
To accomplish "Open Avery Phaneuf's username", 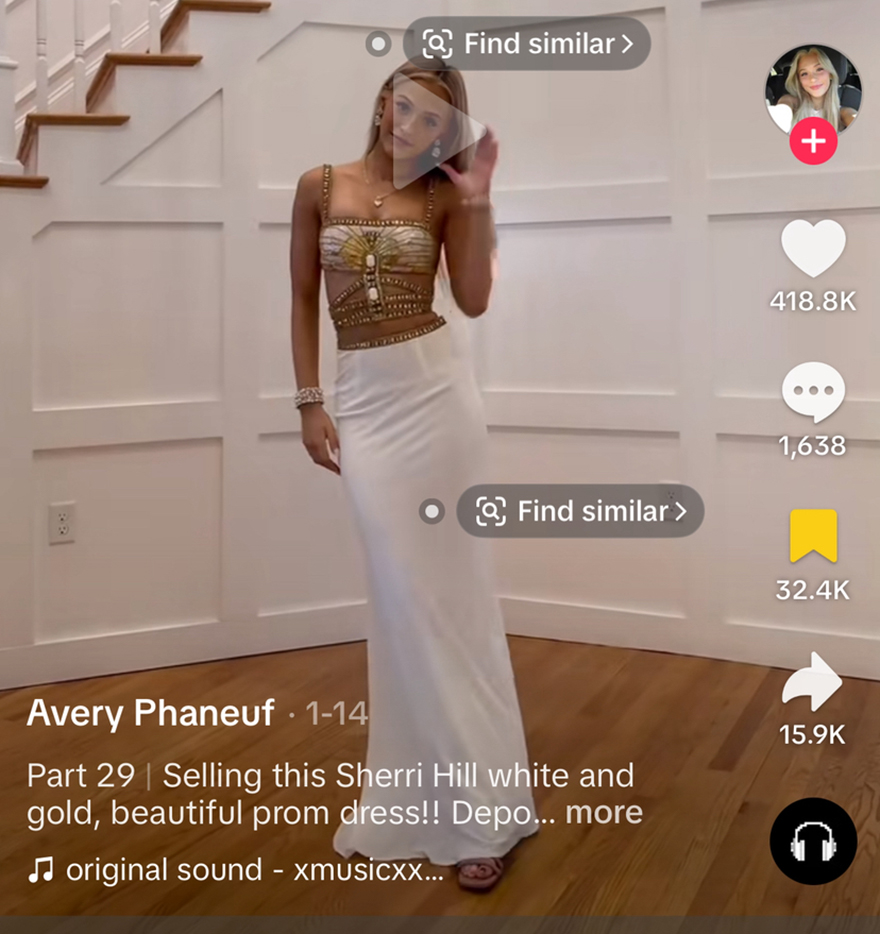I will coord(150,713).
